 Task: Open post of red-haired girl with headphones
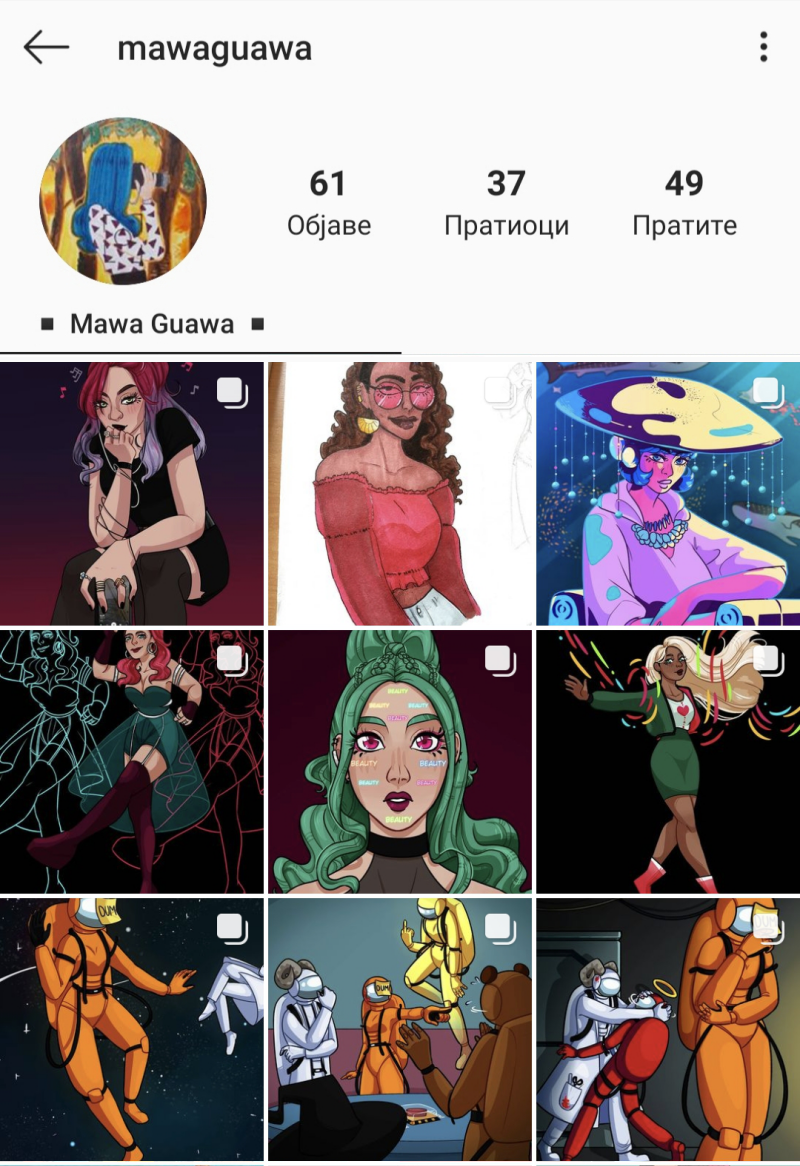point(132,494)
